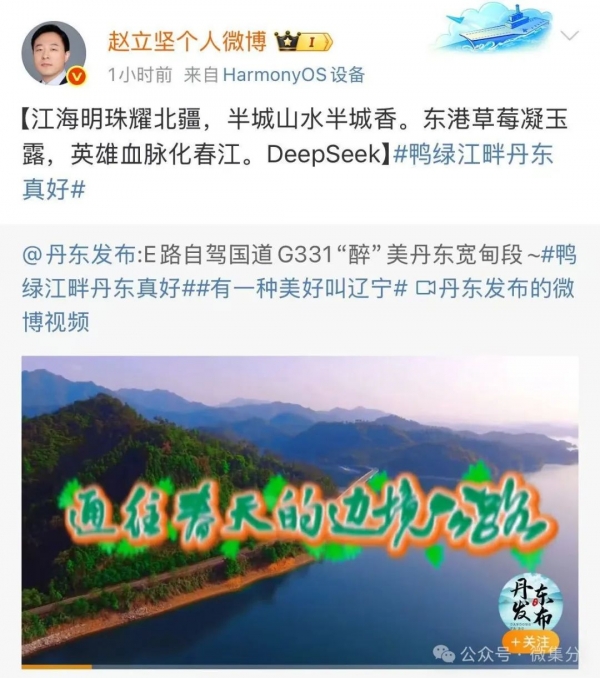Open 赵立坚's profile avatar

point(54,55)
